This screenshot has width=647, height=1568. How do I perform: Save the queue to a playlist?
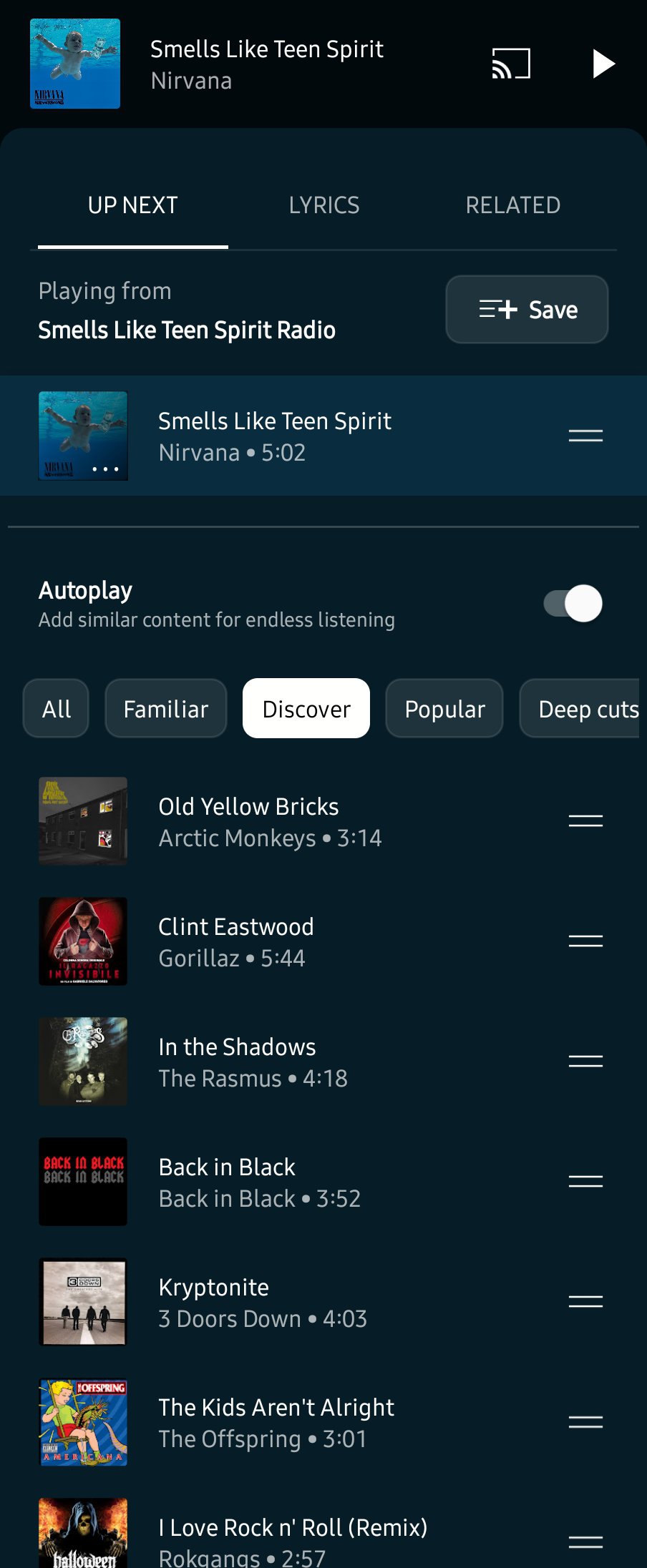pos(527,310)
